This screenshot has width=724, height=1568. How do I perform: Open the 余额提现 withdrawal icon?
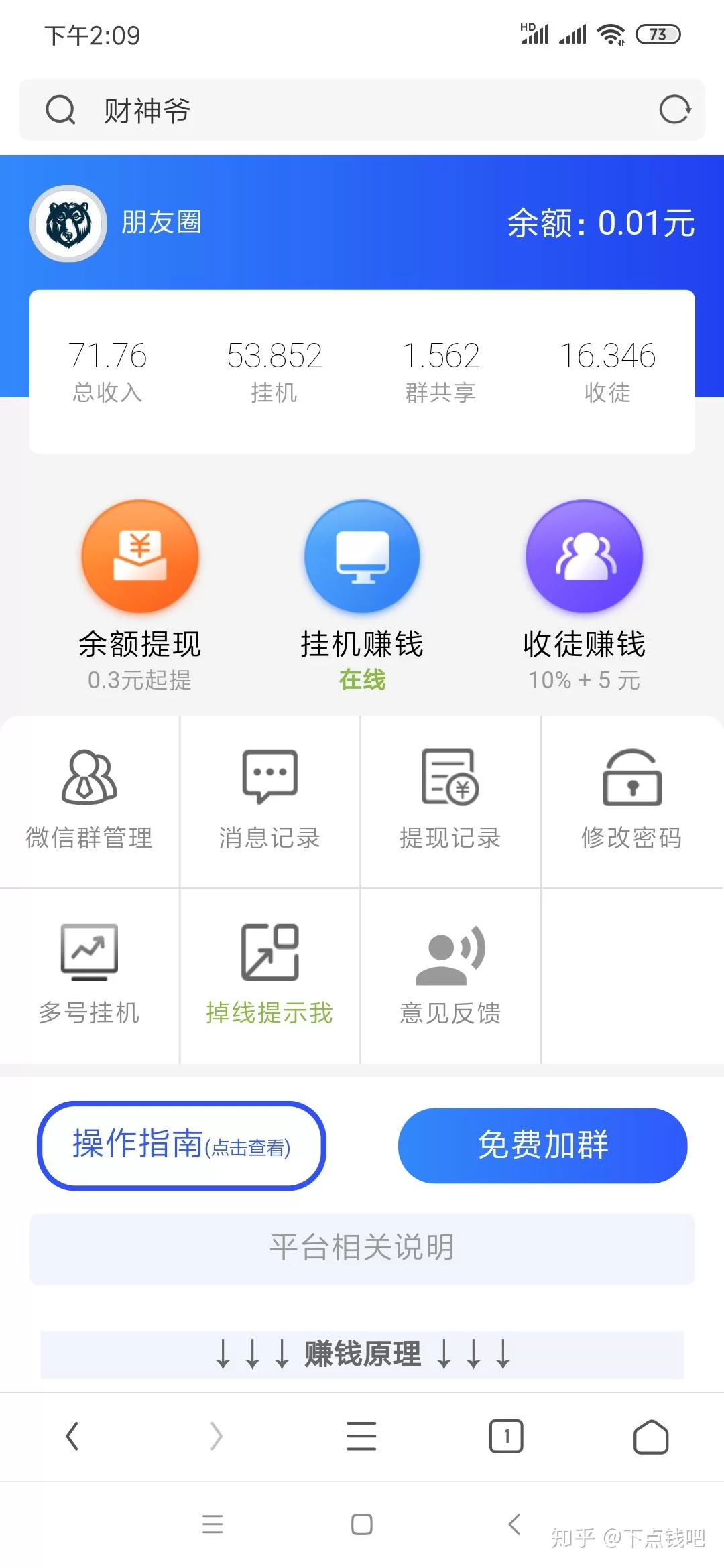[x=139, y=556]
